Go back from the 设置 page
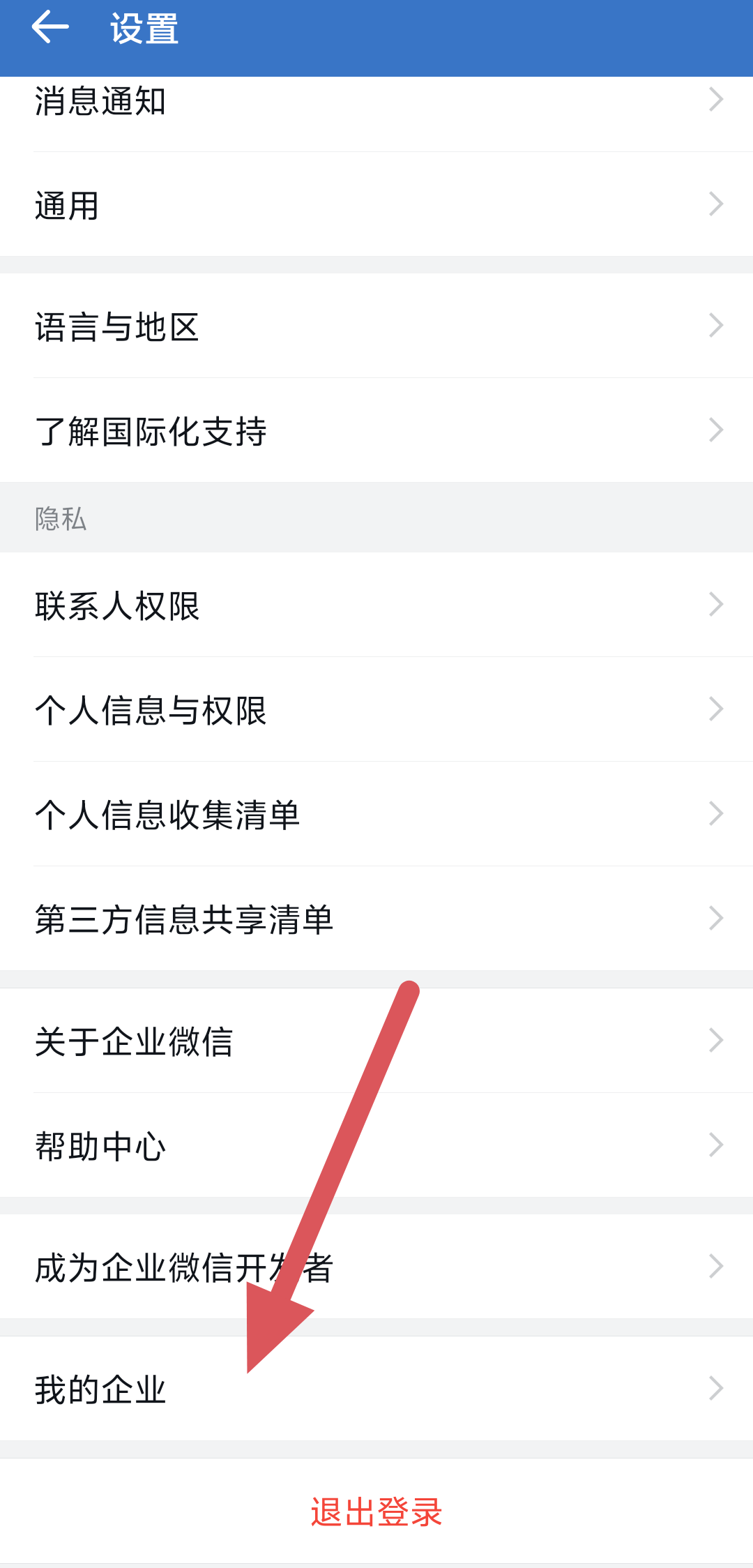This screenshot has height=1568, width=753. pos(50,28)
